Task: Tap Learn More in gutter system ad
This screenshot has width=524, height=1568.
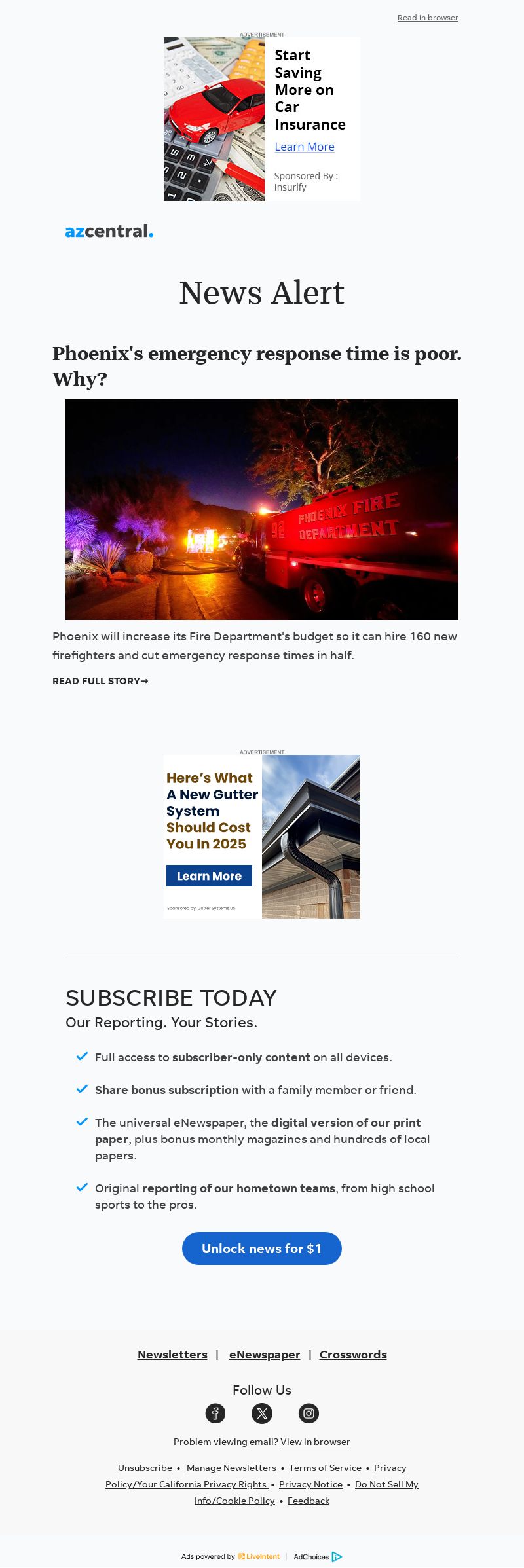Action: coord(209,876)
